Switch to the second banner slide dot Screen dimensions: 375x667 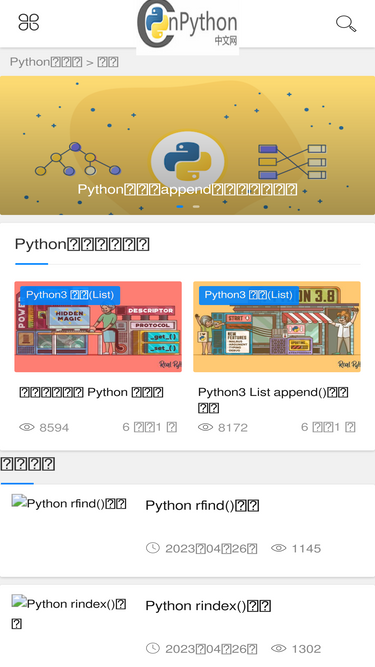tap(196, 207)
